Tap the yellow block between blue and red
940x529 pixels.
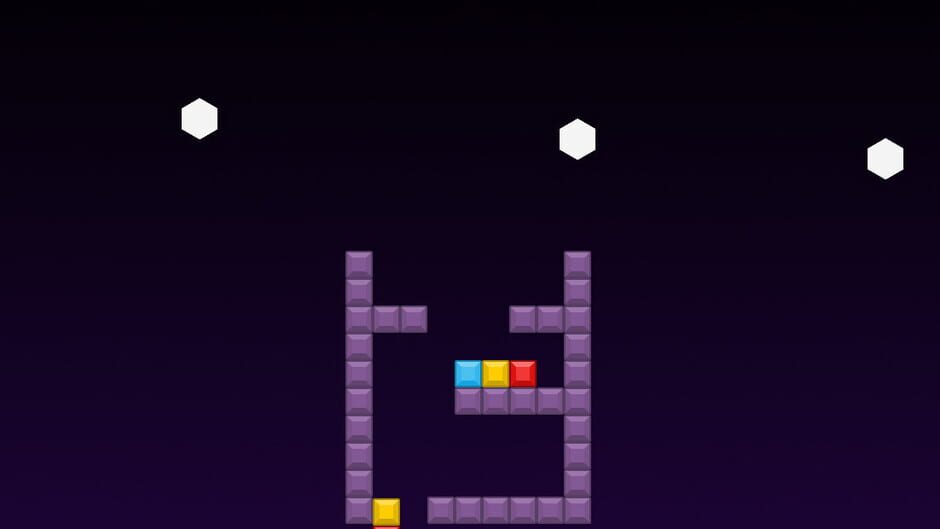pyautogui.click(x=496, y=374)
